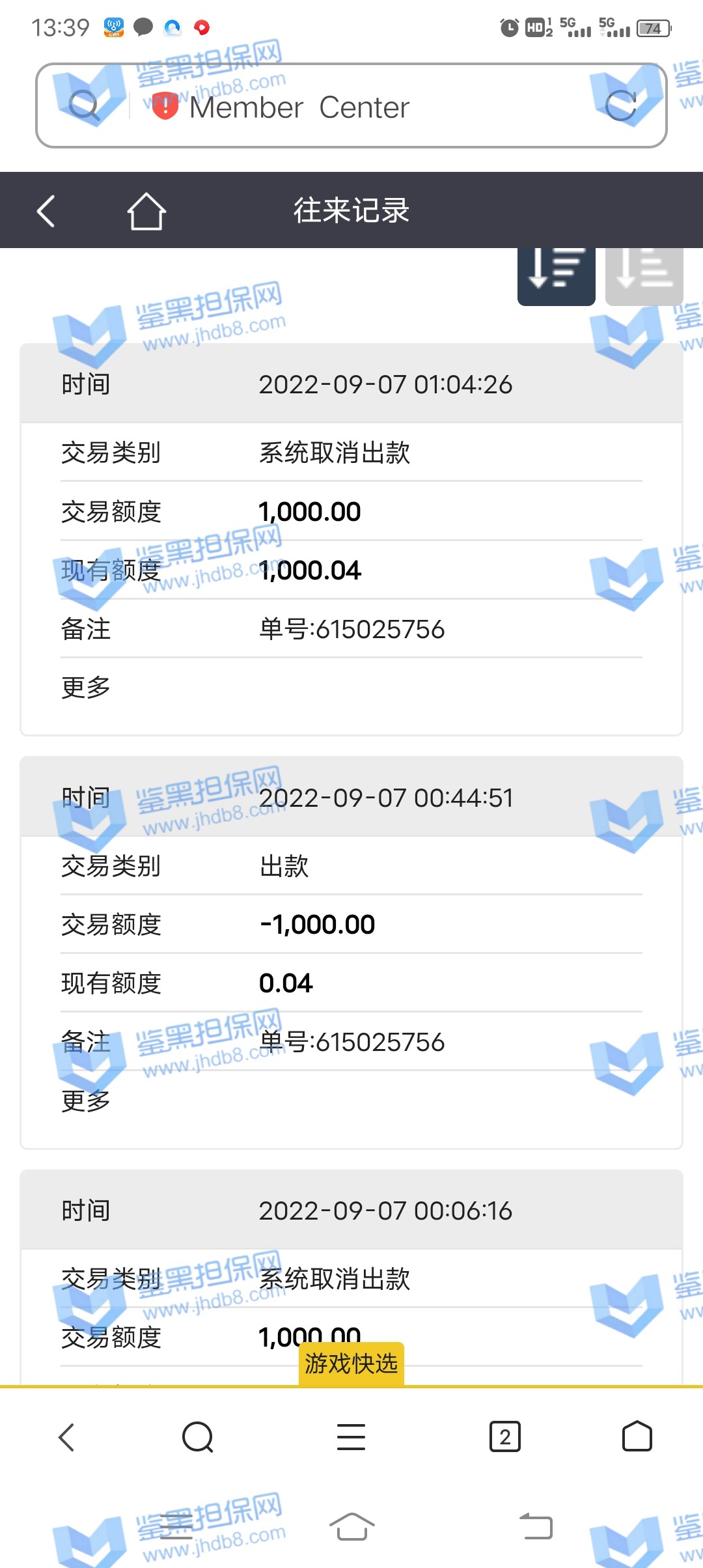Expand 更多 in the 00:44:51 record
The image size is (703, 1568).
(86, 1101)
